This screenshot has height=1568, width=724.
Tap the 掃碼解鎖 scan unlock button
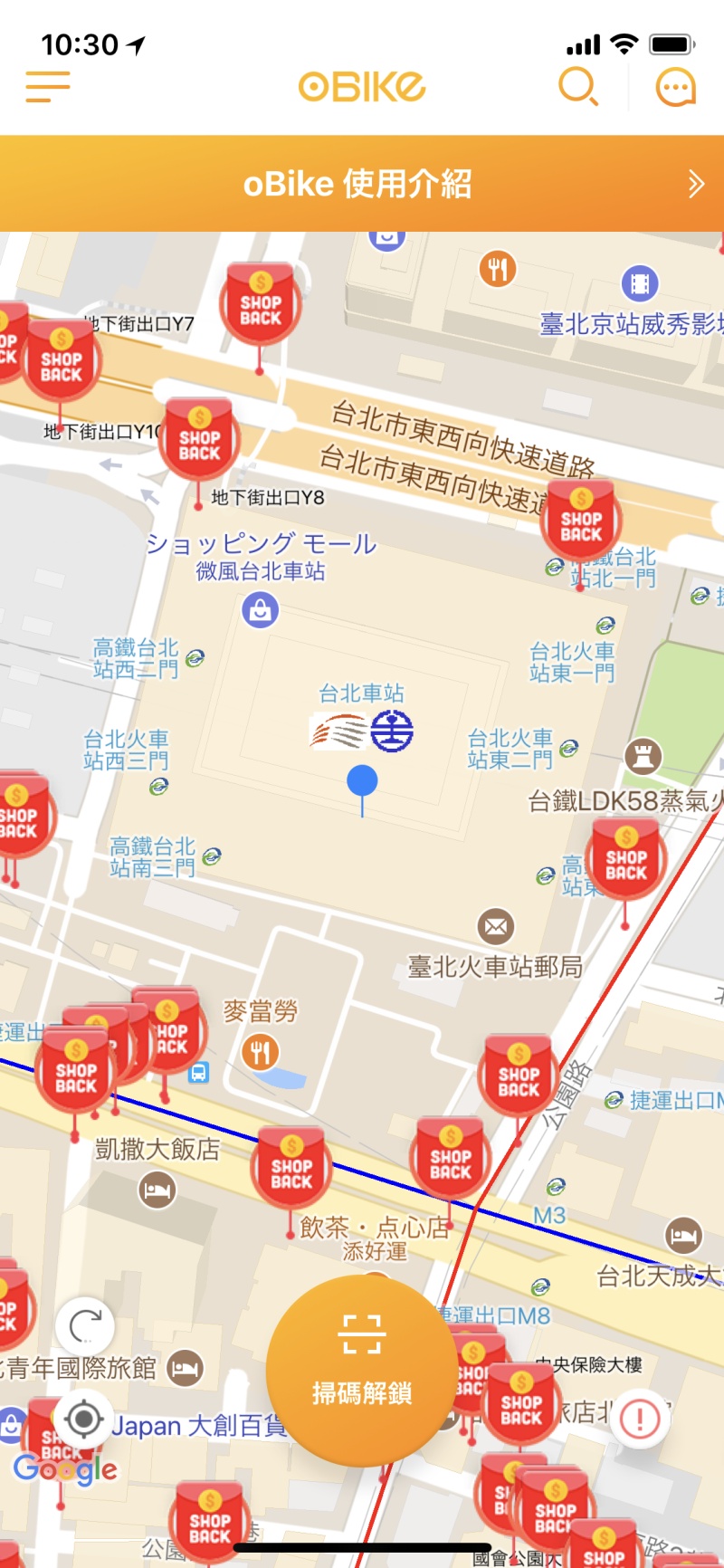[x=362, y=1371]
